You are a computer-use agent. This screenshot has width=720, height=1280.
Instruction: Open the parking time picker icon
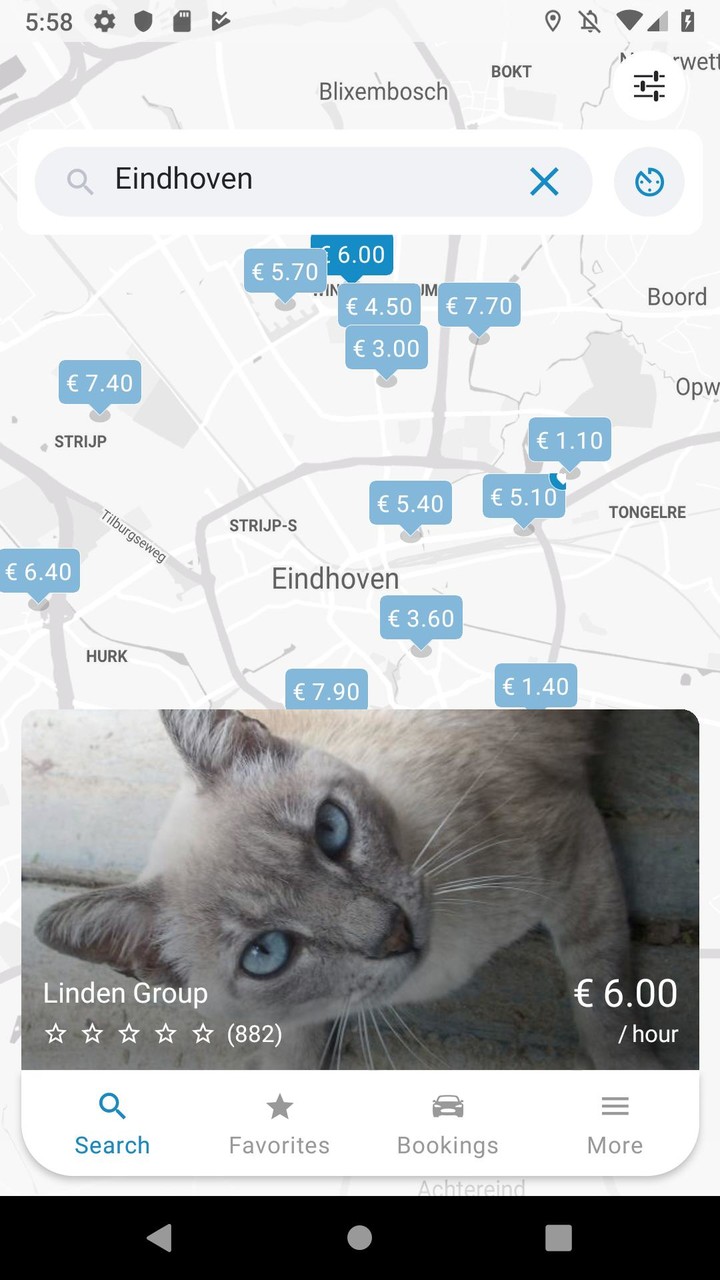649,182
